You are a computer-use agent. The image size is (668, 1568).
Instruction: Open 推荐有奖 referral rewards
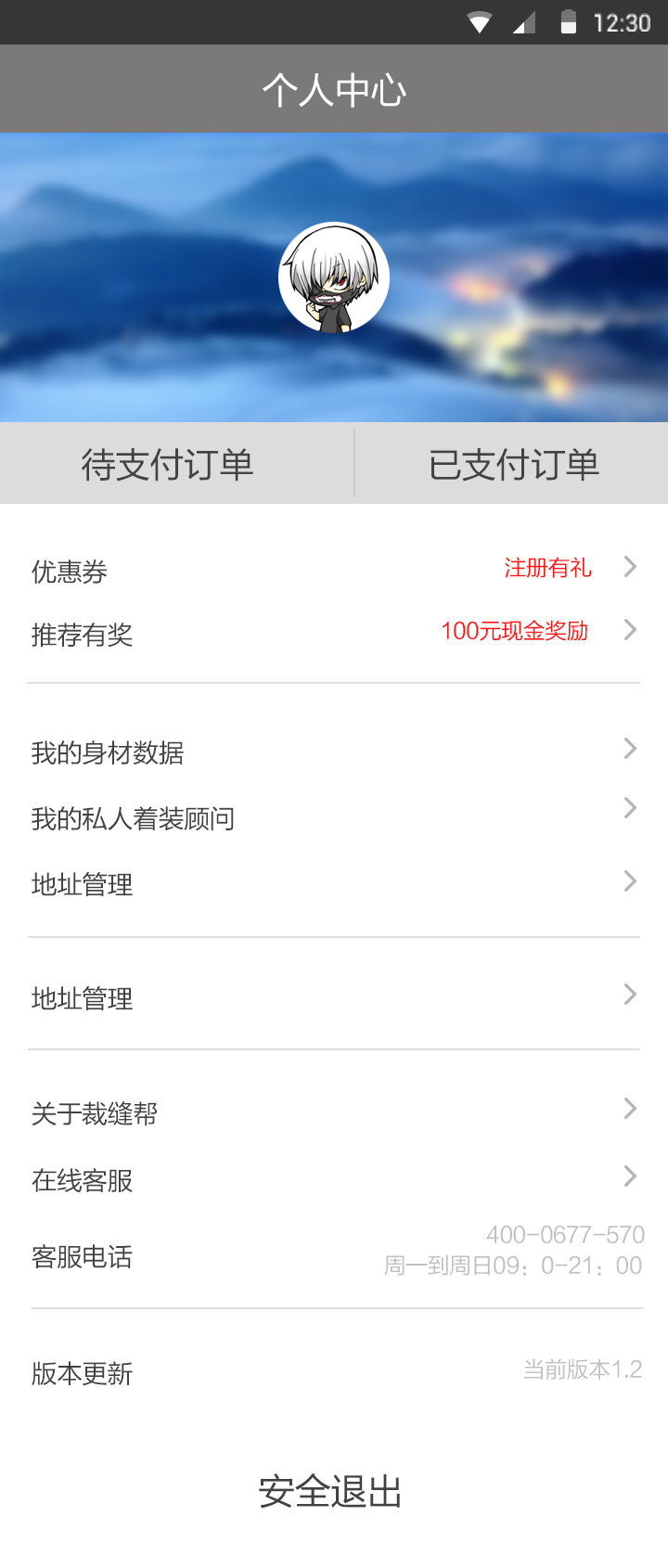click(334, 634)
